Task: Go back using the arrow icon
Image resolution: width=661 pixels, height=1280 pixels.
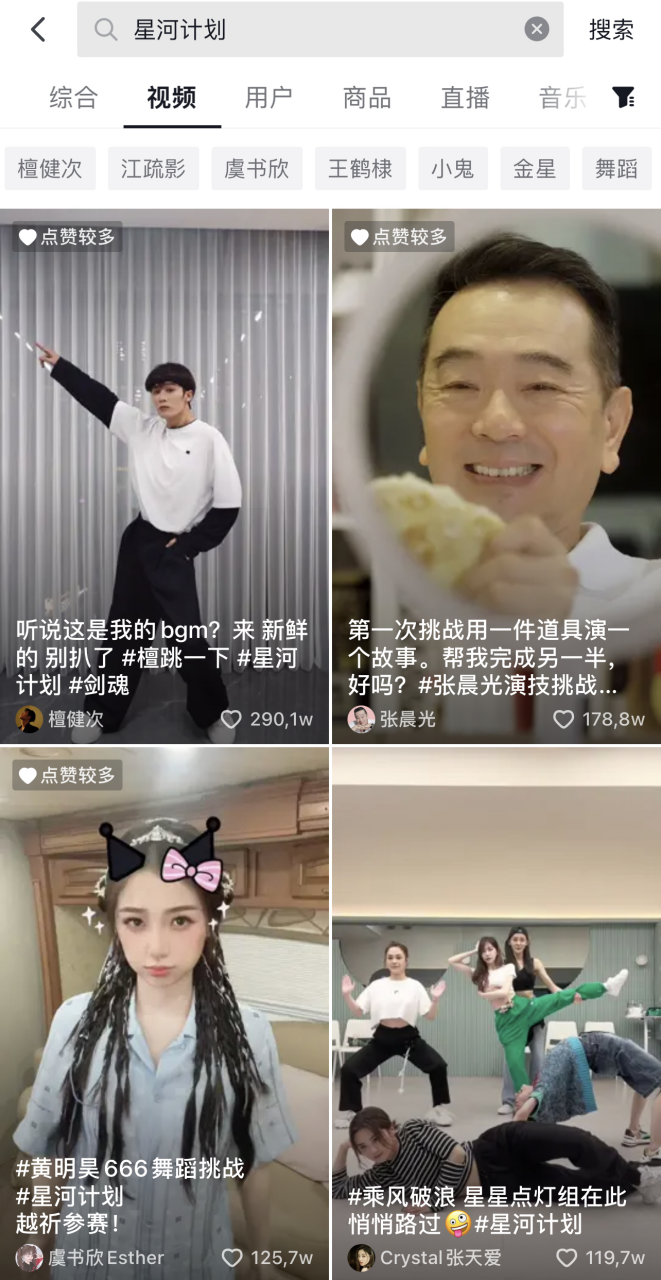Action: tap(38, 30)
